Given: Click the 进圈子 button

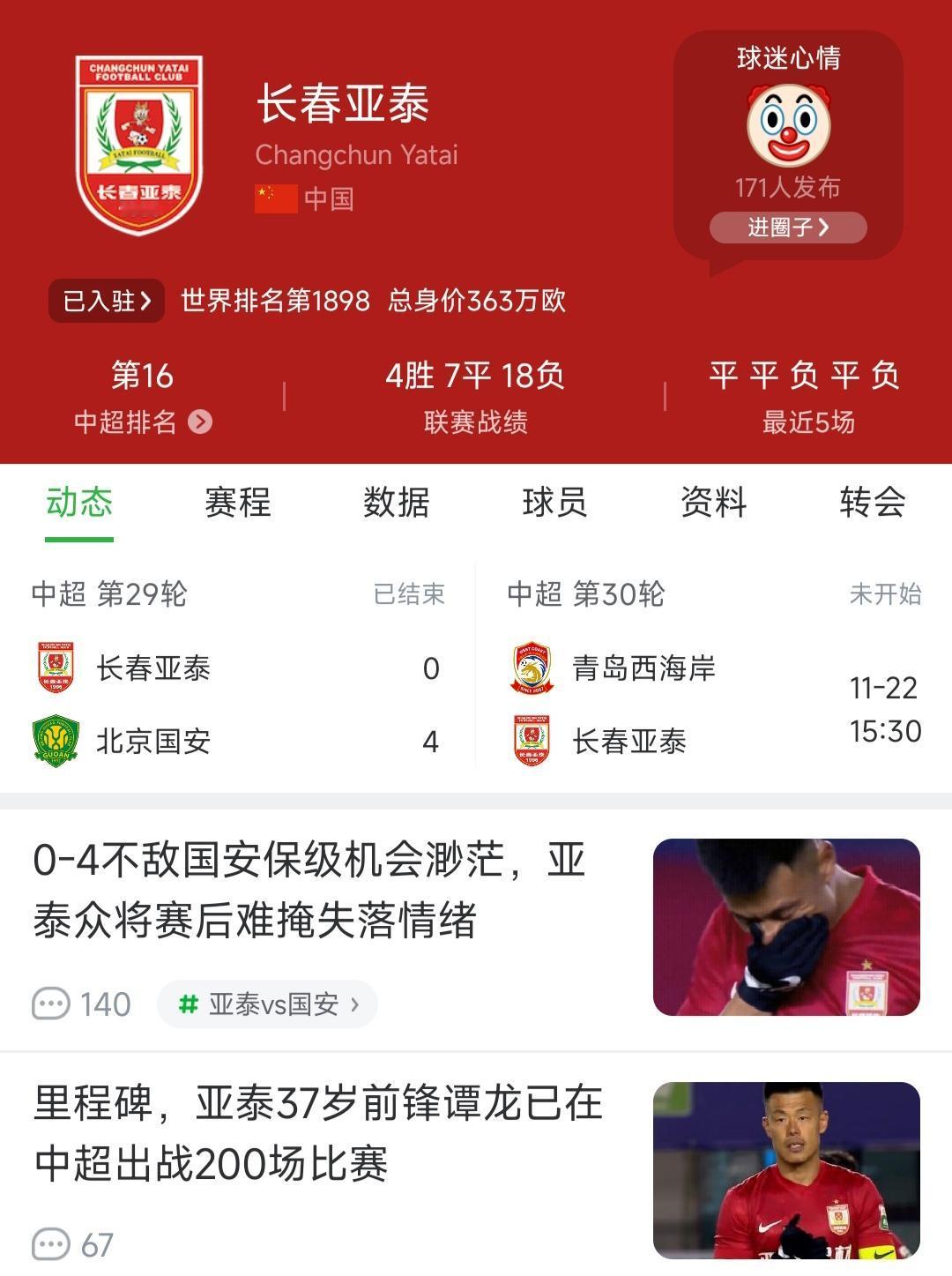Looking at the screenshot, I should click(789, 228).
